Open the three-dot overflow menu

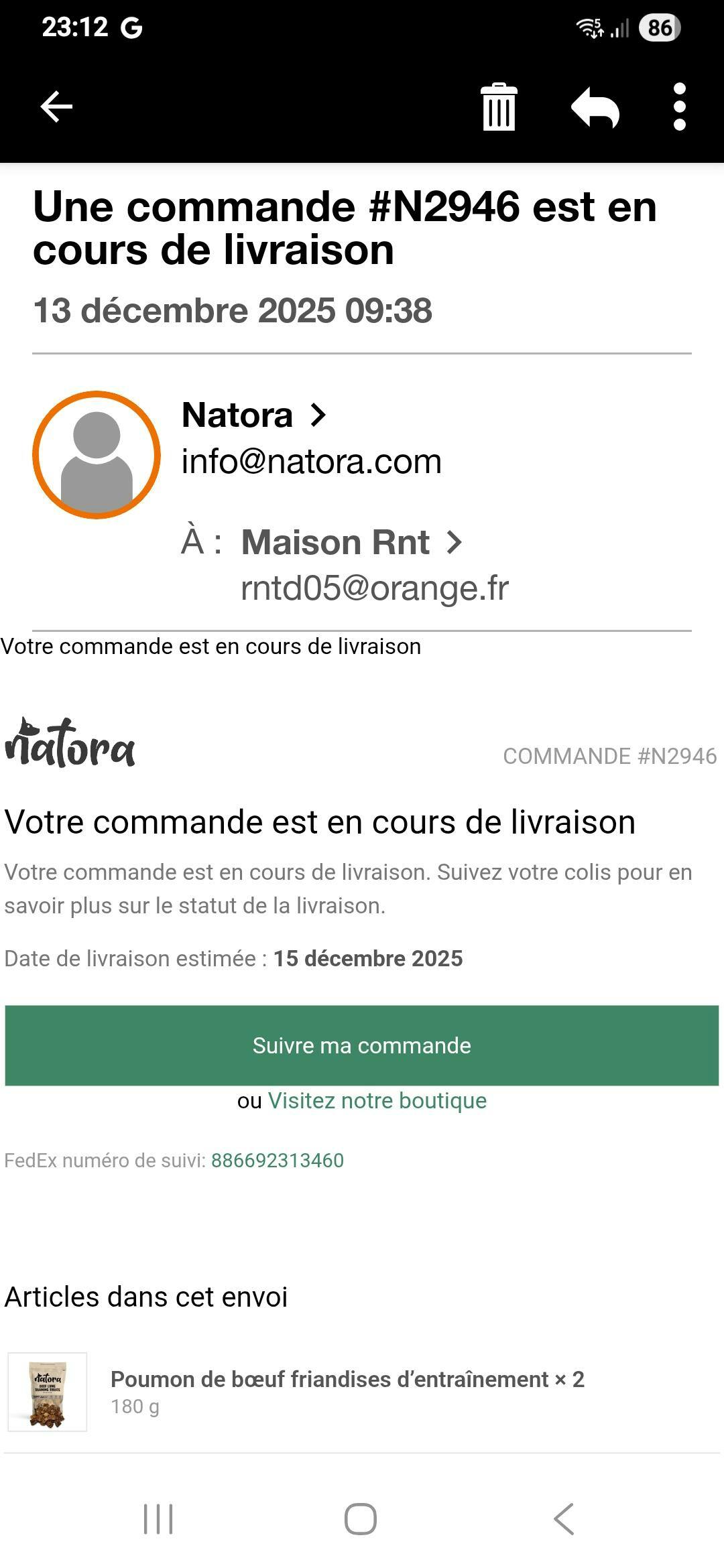(679, 107)
